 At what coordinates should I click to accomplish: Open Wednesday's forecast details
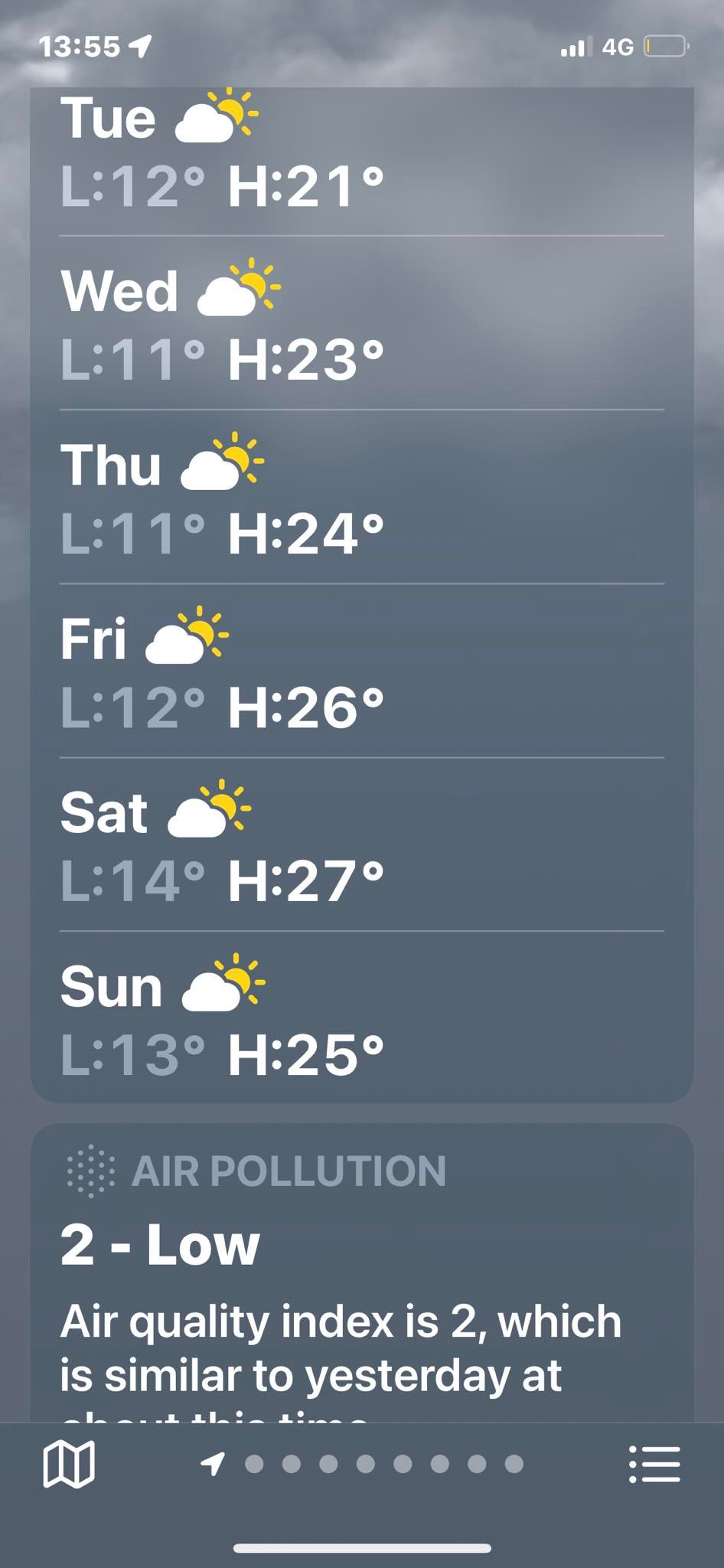[361, 325]
